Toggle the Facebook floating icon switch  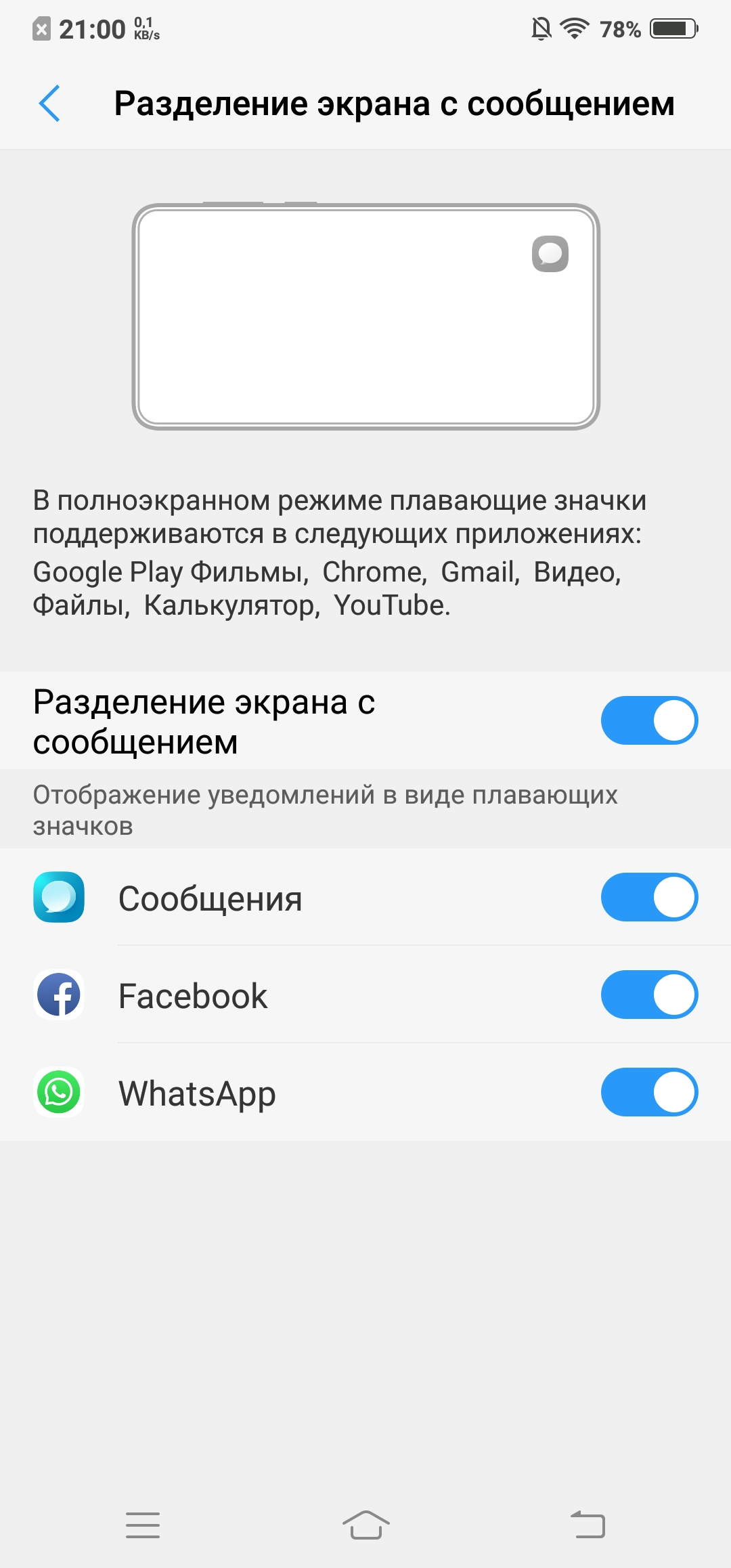point(649,995)
